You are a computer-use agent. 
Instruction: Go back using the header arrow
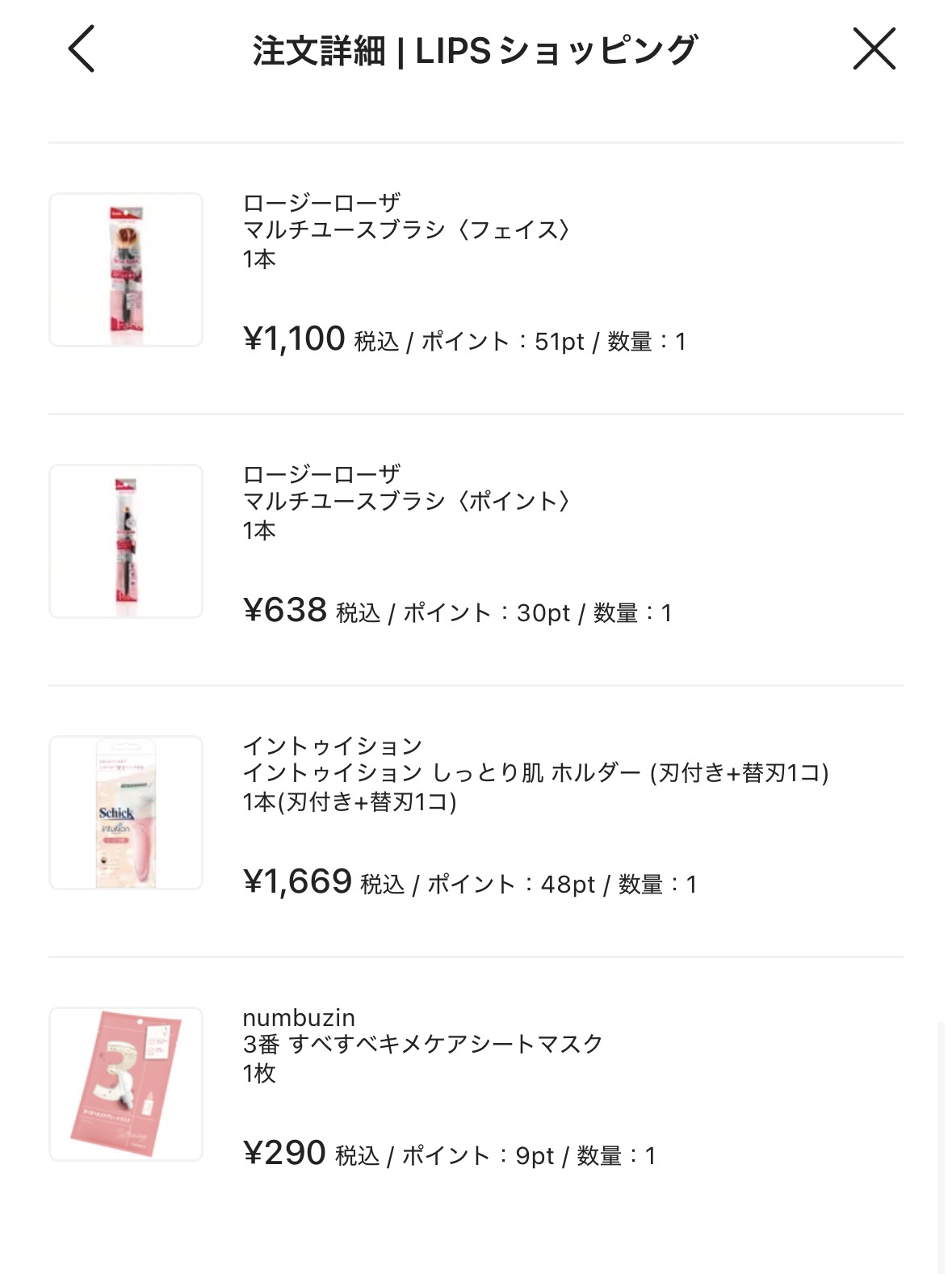point(82,49)
